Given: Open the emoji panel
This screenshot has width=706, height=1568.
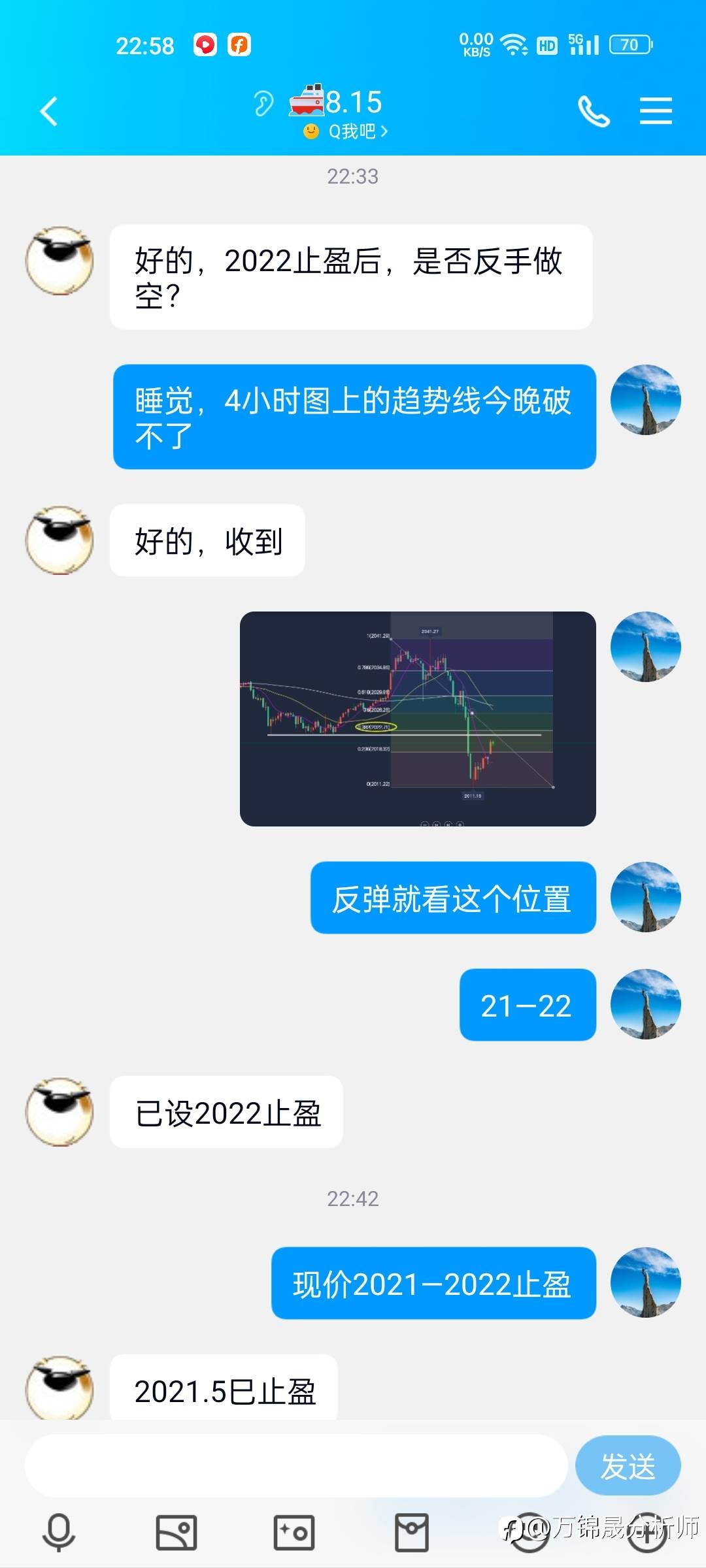Looking at the screenshot, I should pos(529,1532).
